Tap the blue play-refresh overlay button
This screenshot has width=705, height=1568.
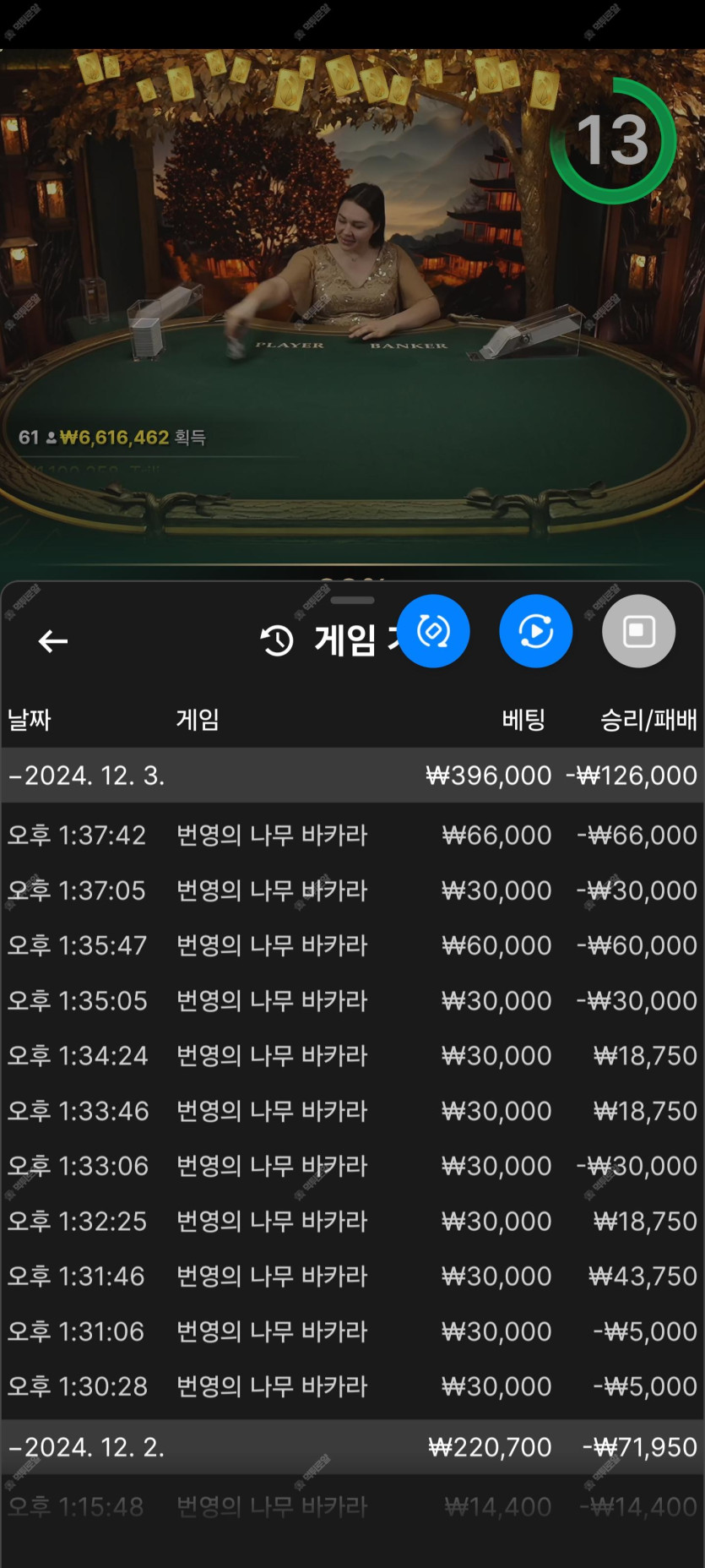pos(536,631)
